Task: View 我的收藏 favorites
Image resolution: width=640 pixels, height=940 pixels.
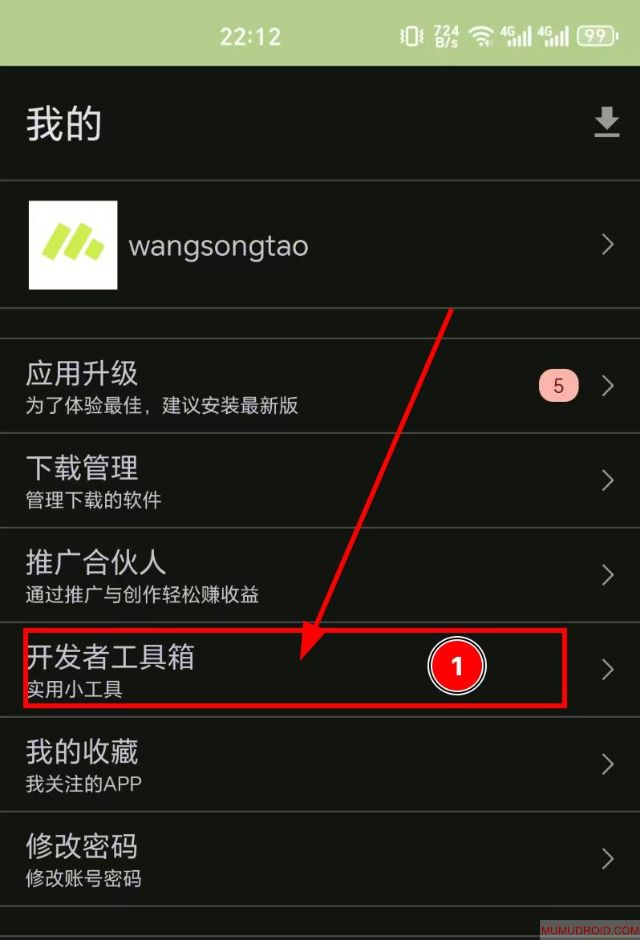Action: pyautogui.click(x=320, y=764)
